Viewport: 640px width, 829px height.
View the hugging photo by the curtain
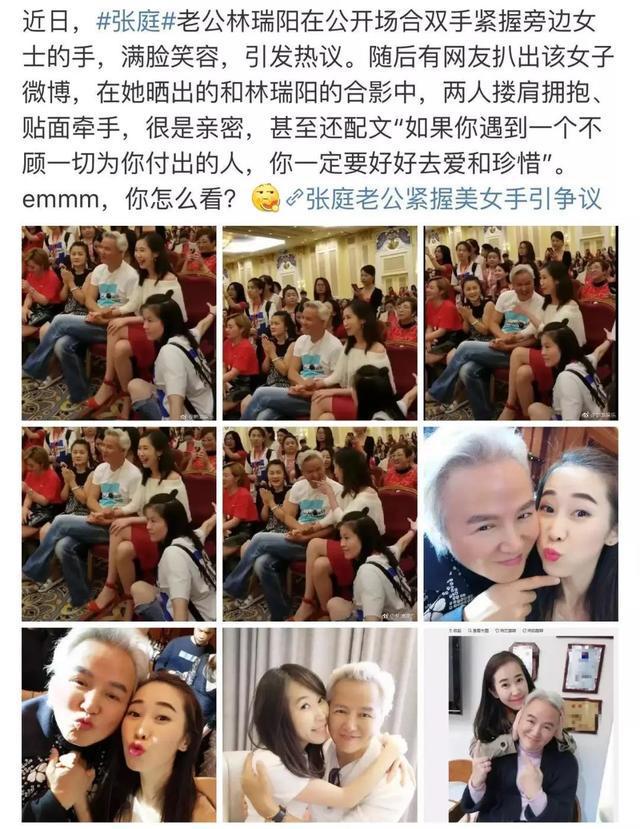click(319, 724)
